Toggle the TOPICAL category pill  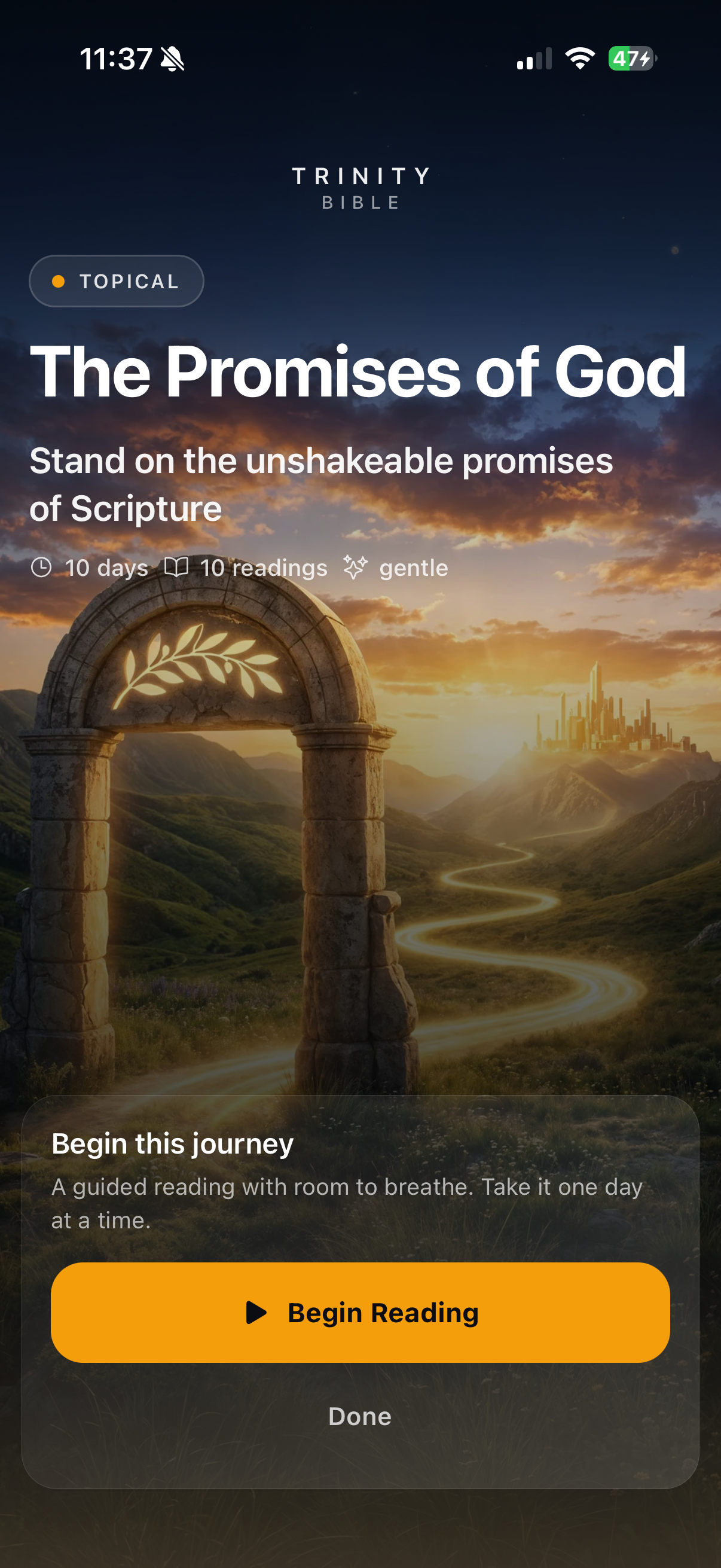pyautogui.click(x=116, y=280)
